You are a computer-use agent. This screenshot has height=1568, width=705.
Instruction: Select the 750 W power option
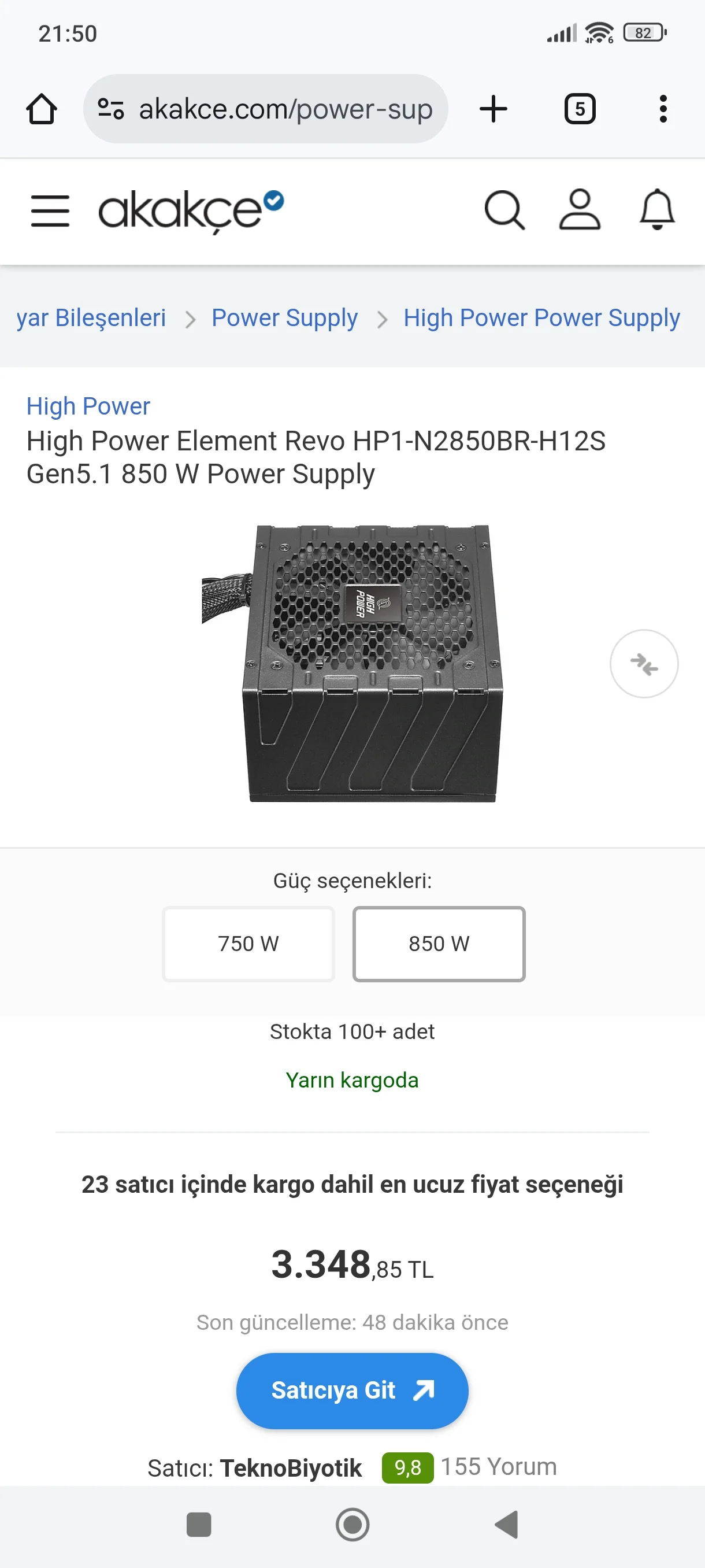(248, 944)
